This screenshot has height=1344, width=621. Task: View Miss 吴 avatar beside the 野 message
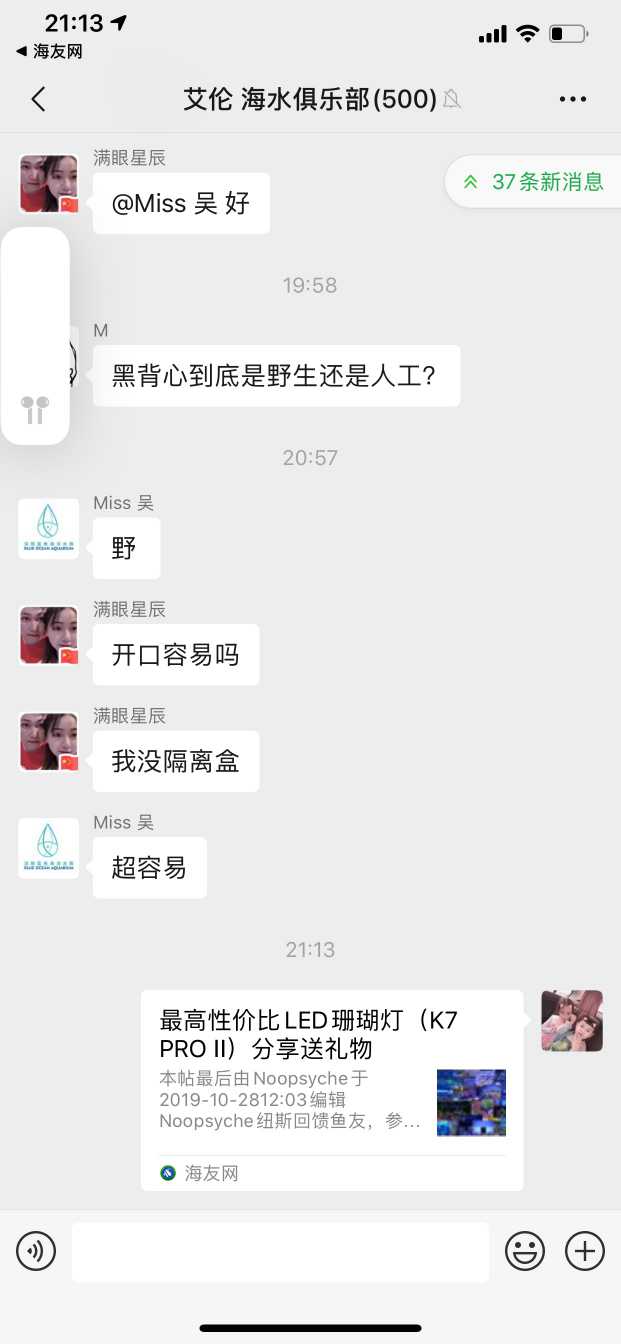point(49,528)
